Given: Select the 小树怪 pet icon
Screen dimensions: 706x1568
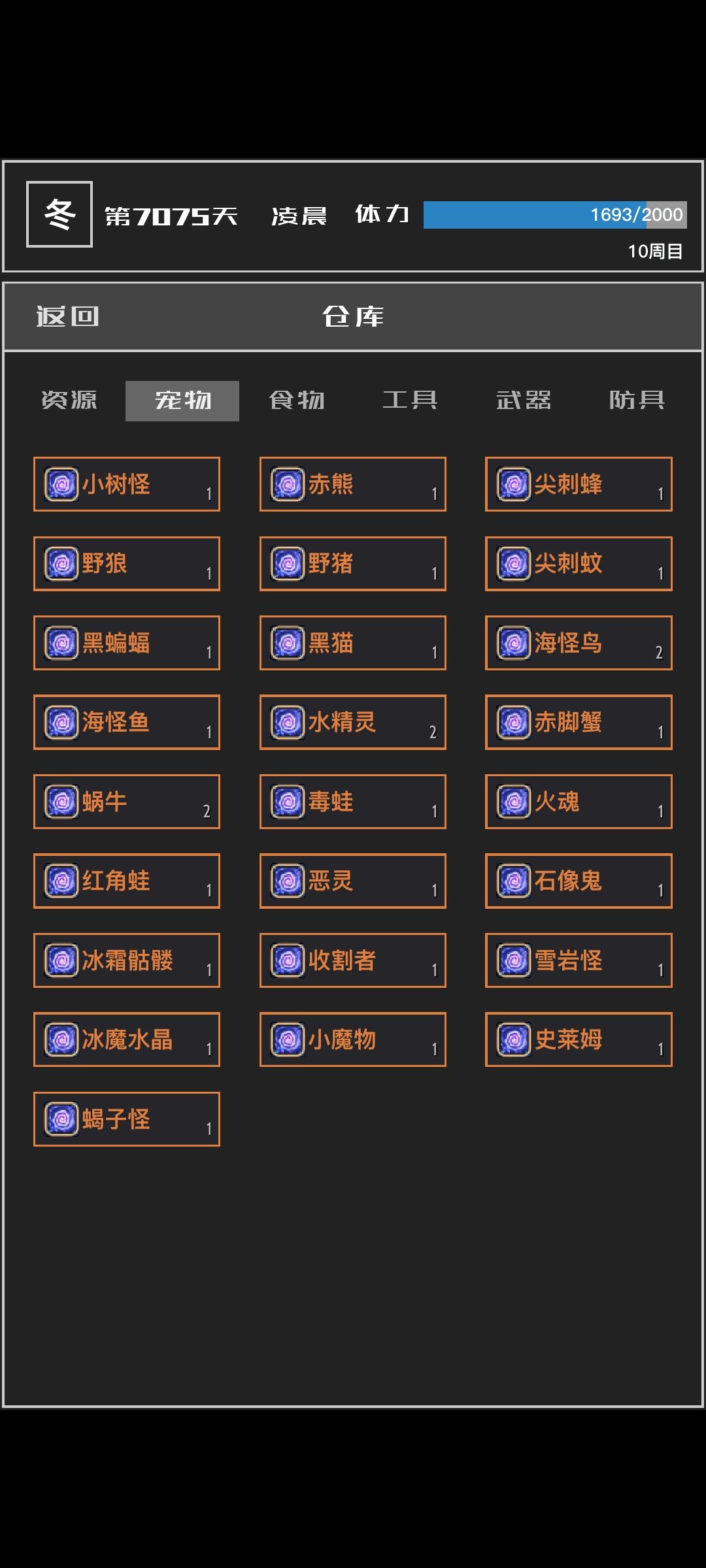Looking at the screenshot, I should (x=61, y=483).
